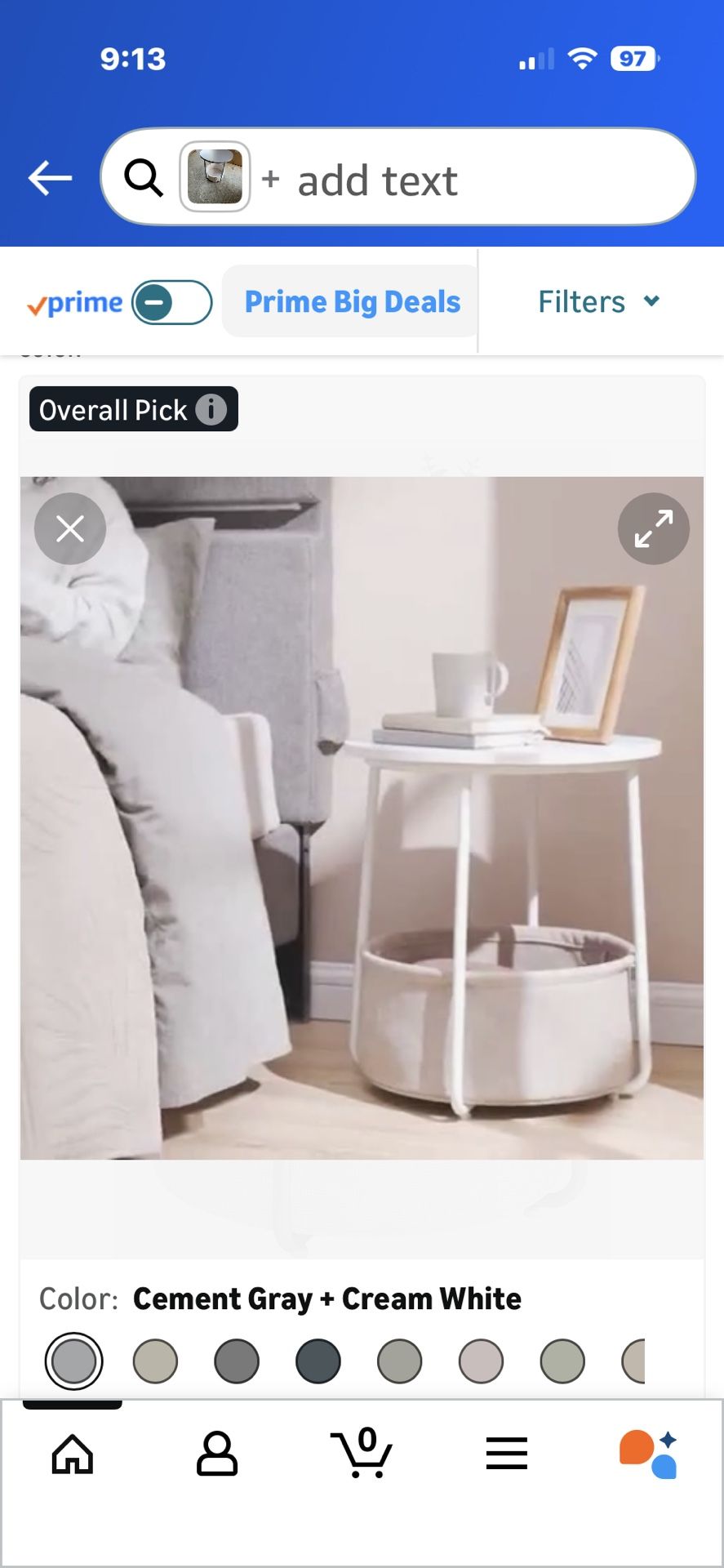Open the side table product image
This screenshot has width=724, height=1568.
pos(362,817)
